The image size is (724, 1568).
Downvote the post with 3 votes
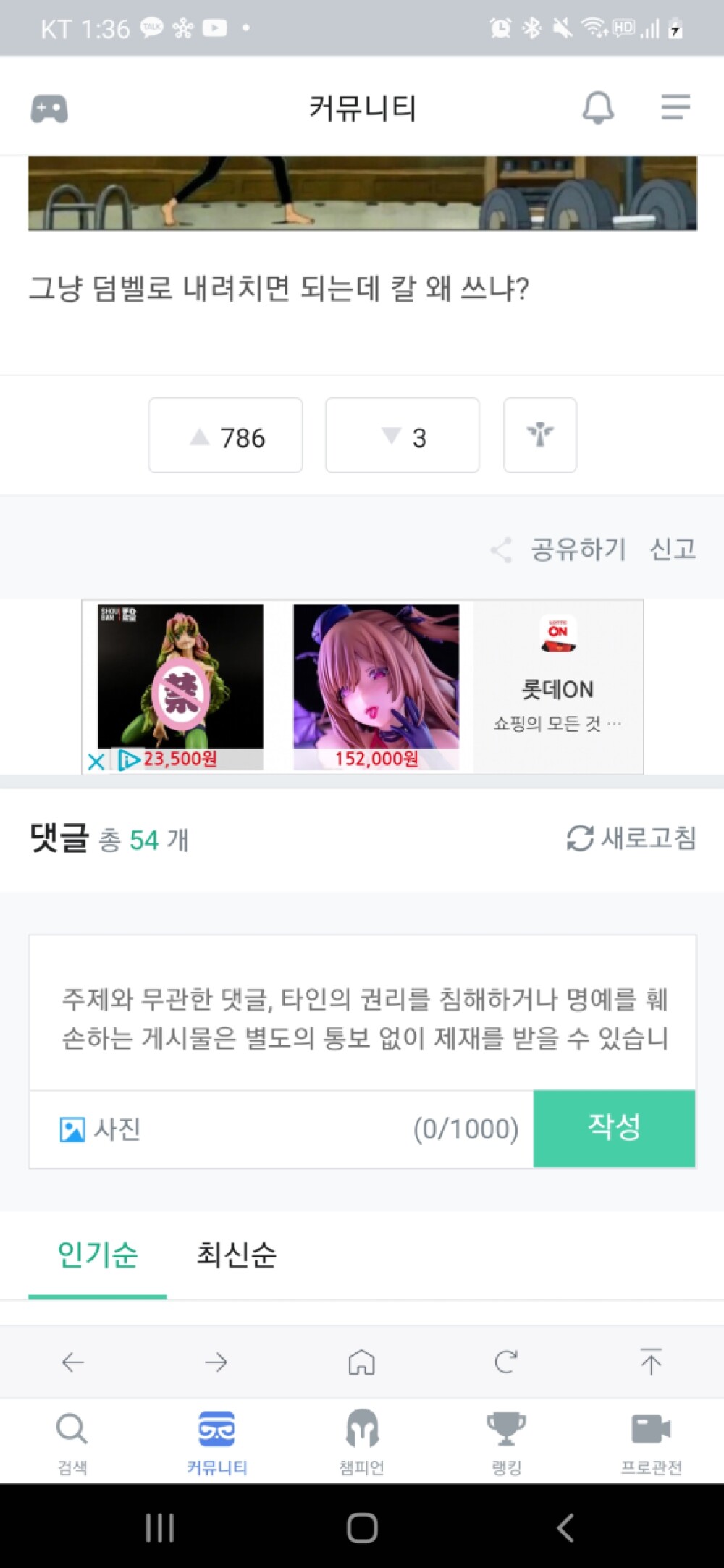click(x=402, y=435)
